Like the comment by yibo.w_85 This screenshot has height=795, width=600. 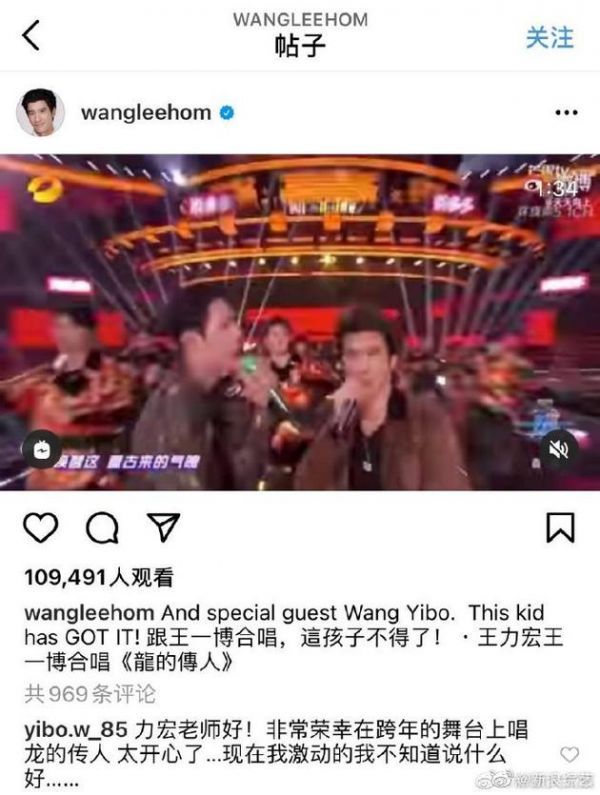[570, 754]
